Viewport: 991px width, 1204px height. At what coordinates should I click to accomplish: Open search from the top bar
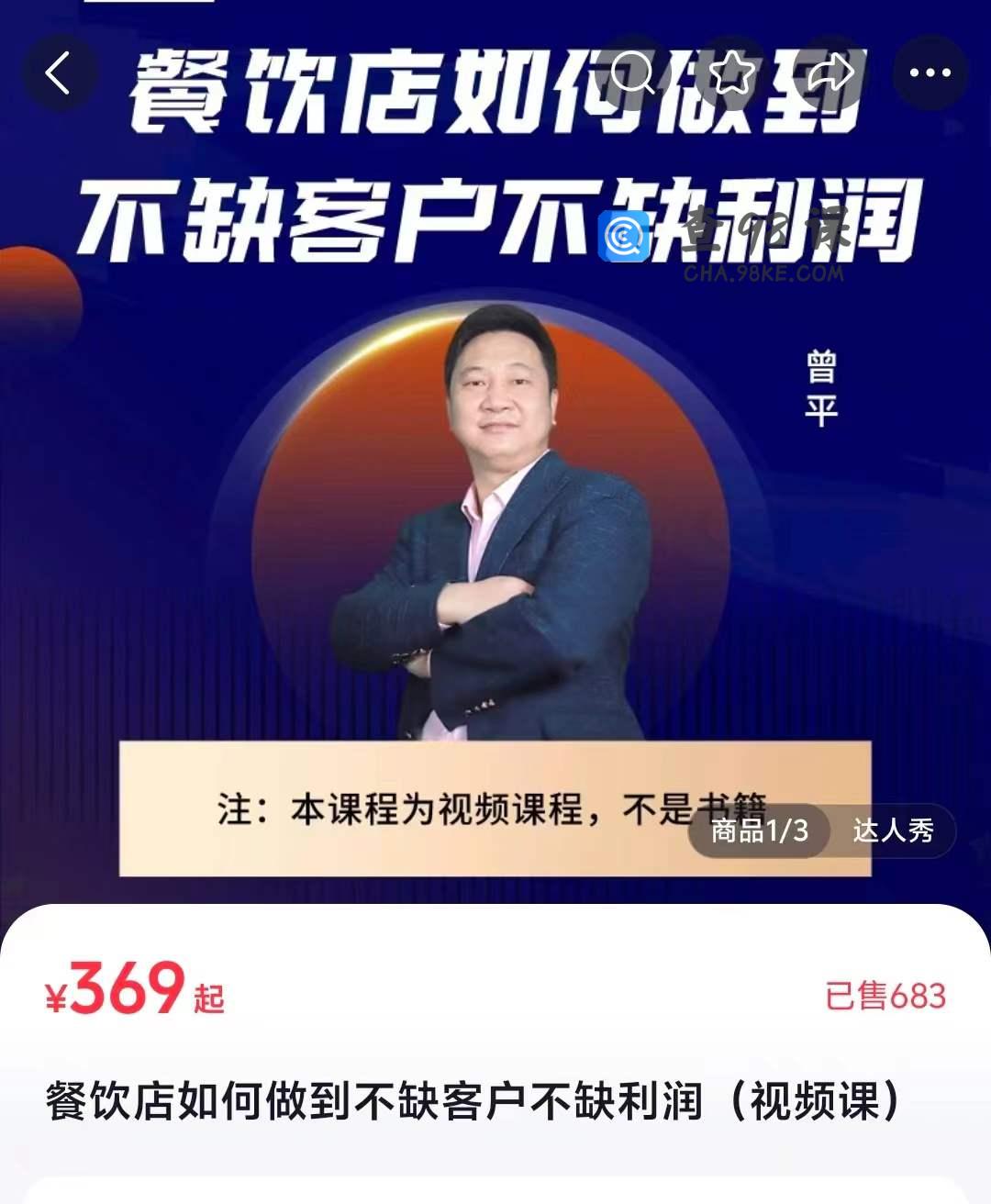632,72
